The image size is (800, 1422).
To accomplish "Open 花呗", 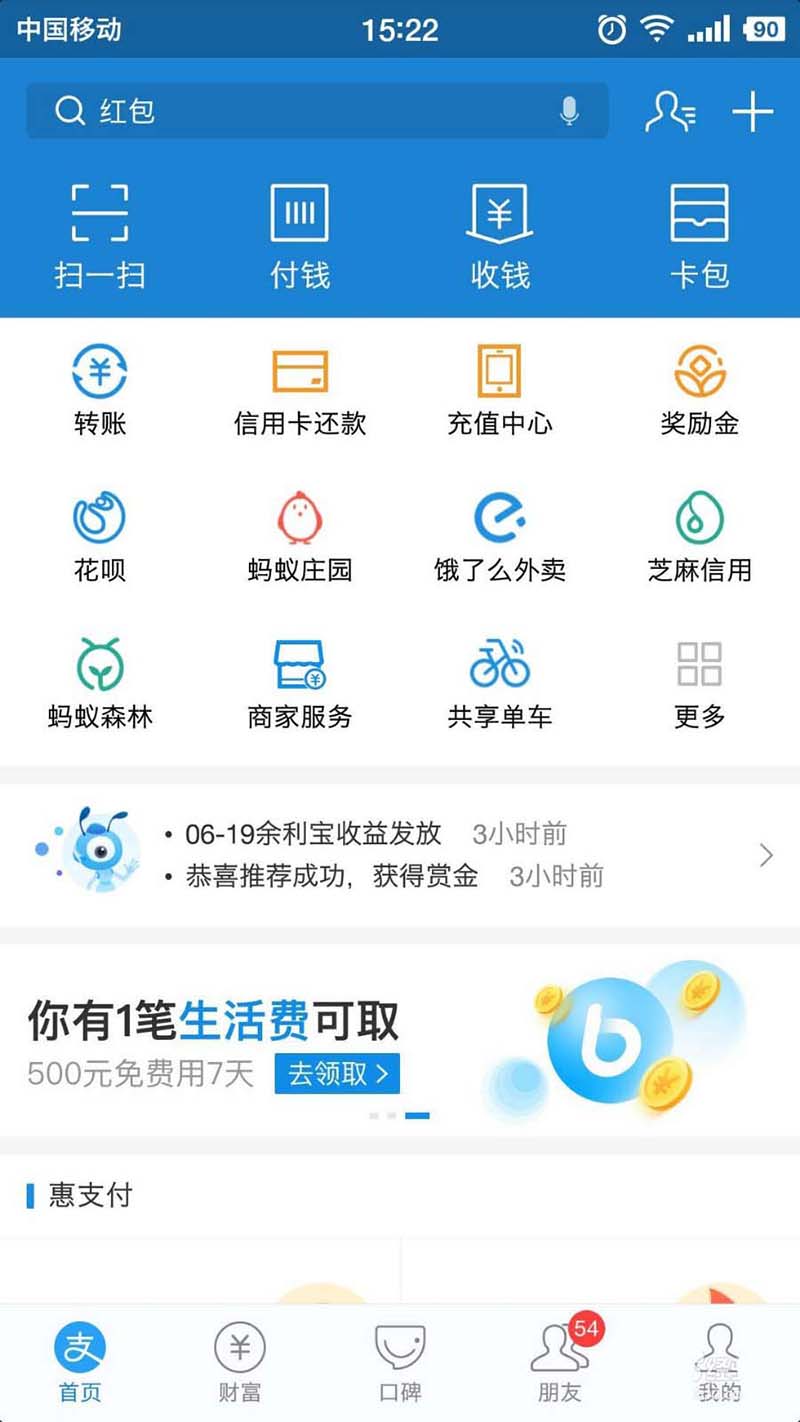I will pos(100,536).
